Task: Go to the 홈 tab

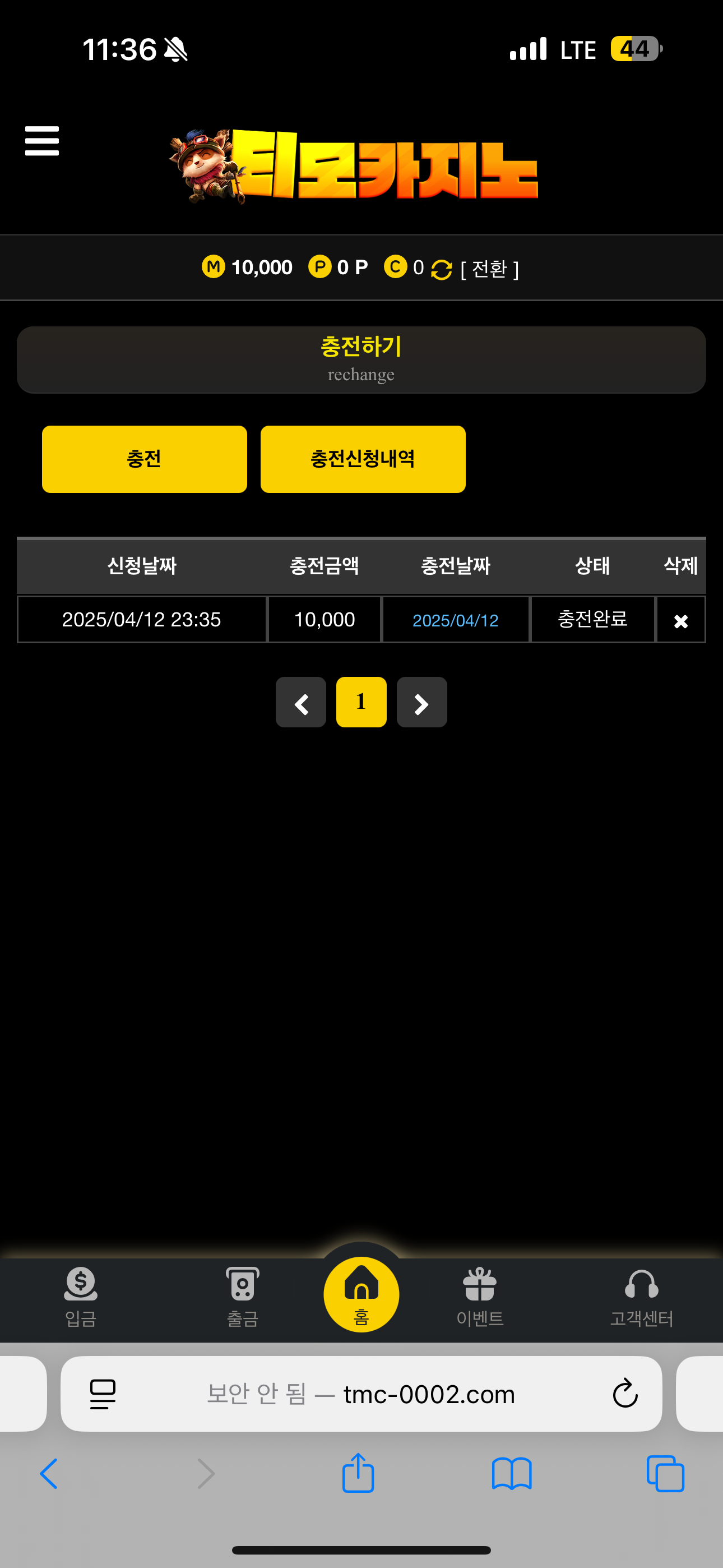Action: click(361, 1294)
